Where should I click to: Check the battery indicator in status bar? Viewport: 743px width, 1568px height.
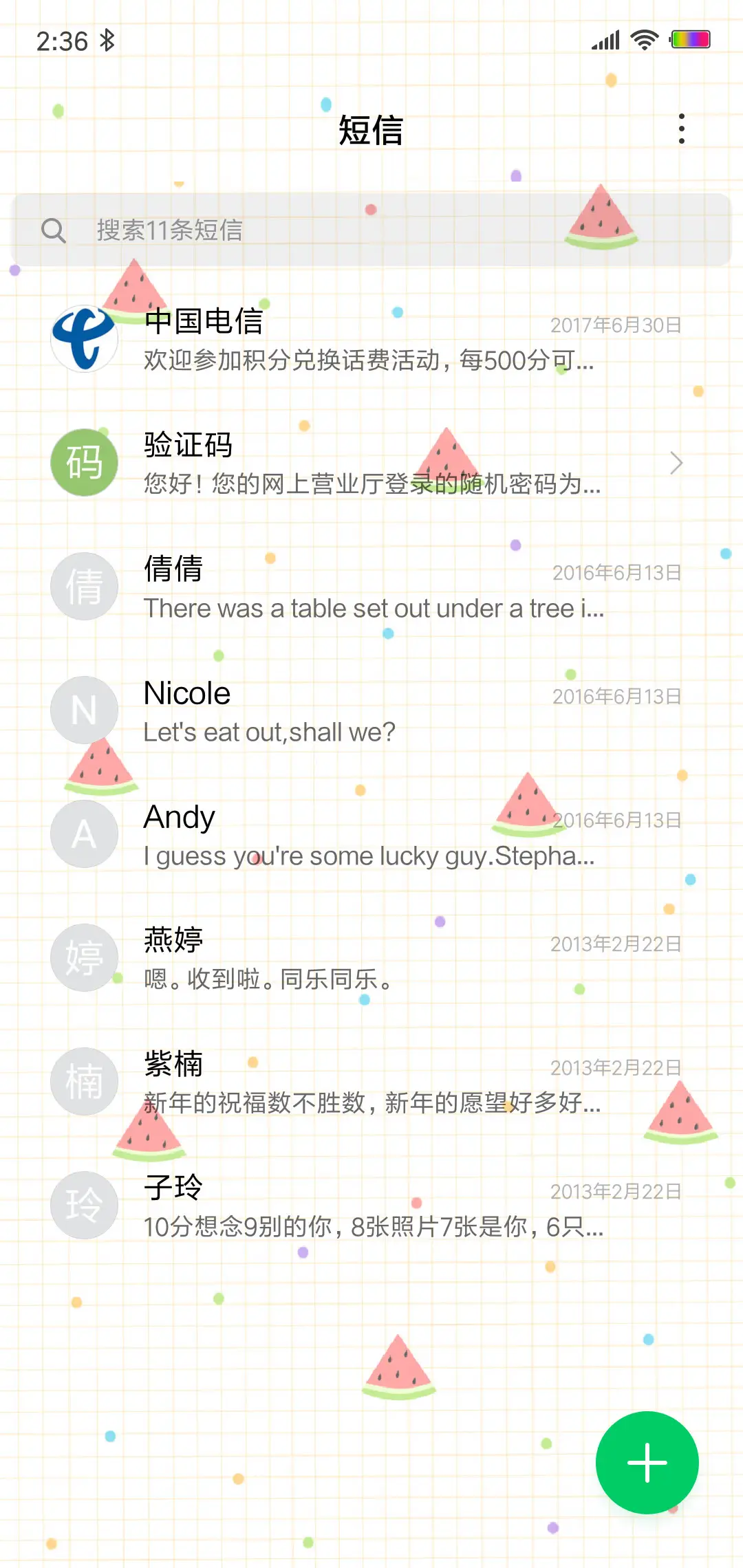[690, 39]
